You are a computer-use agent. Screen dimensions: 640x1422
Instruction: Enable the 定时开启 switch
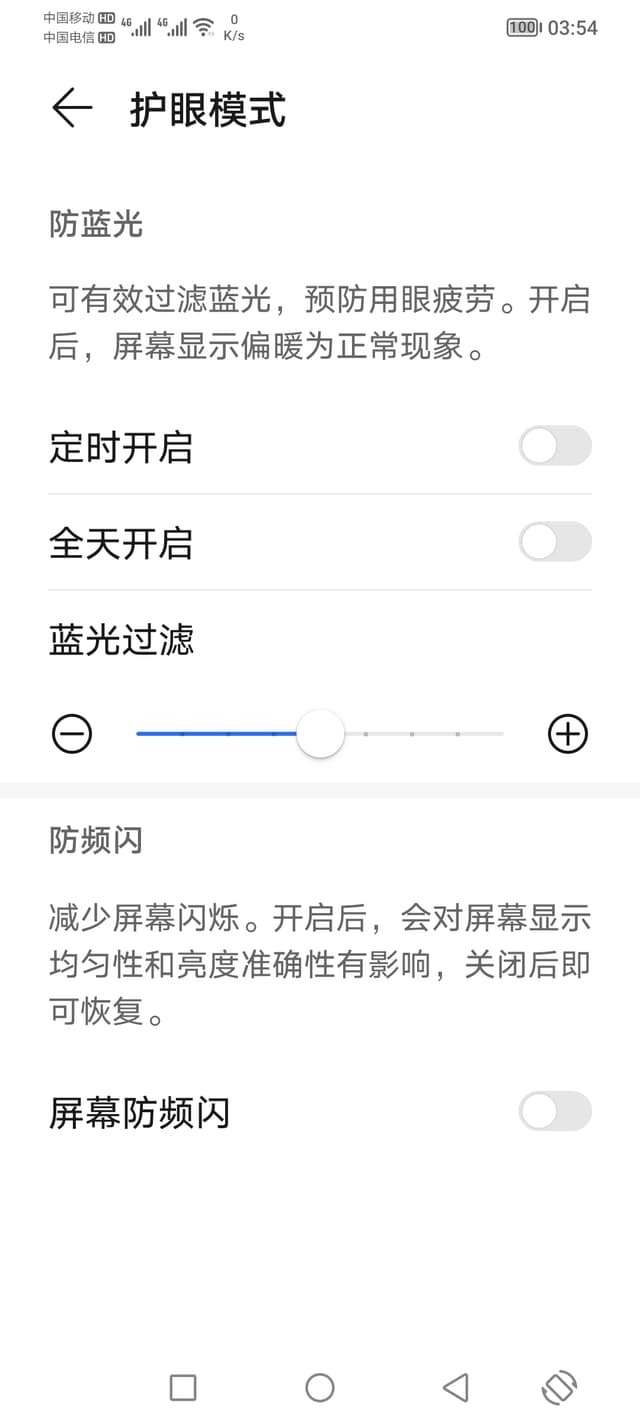555,446
